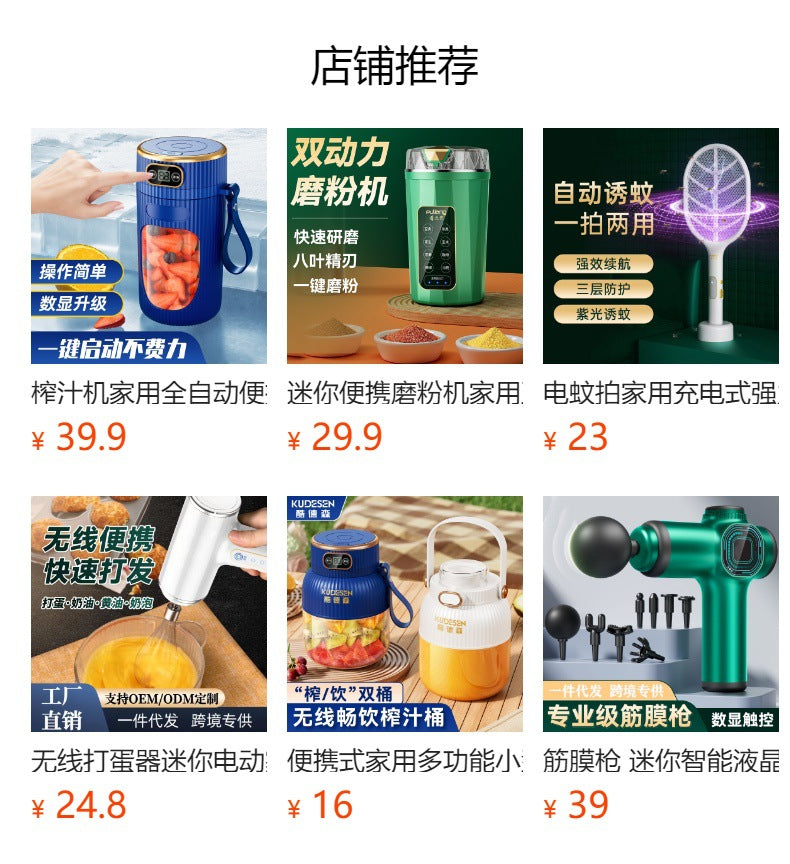
Task: Open the 榨汁机家用全自动 juicer product card
Action: click(x=148, y=246)
